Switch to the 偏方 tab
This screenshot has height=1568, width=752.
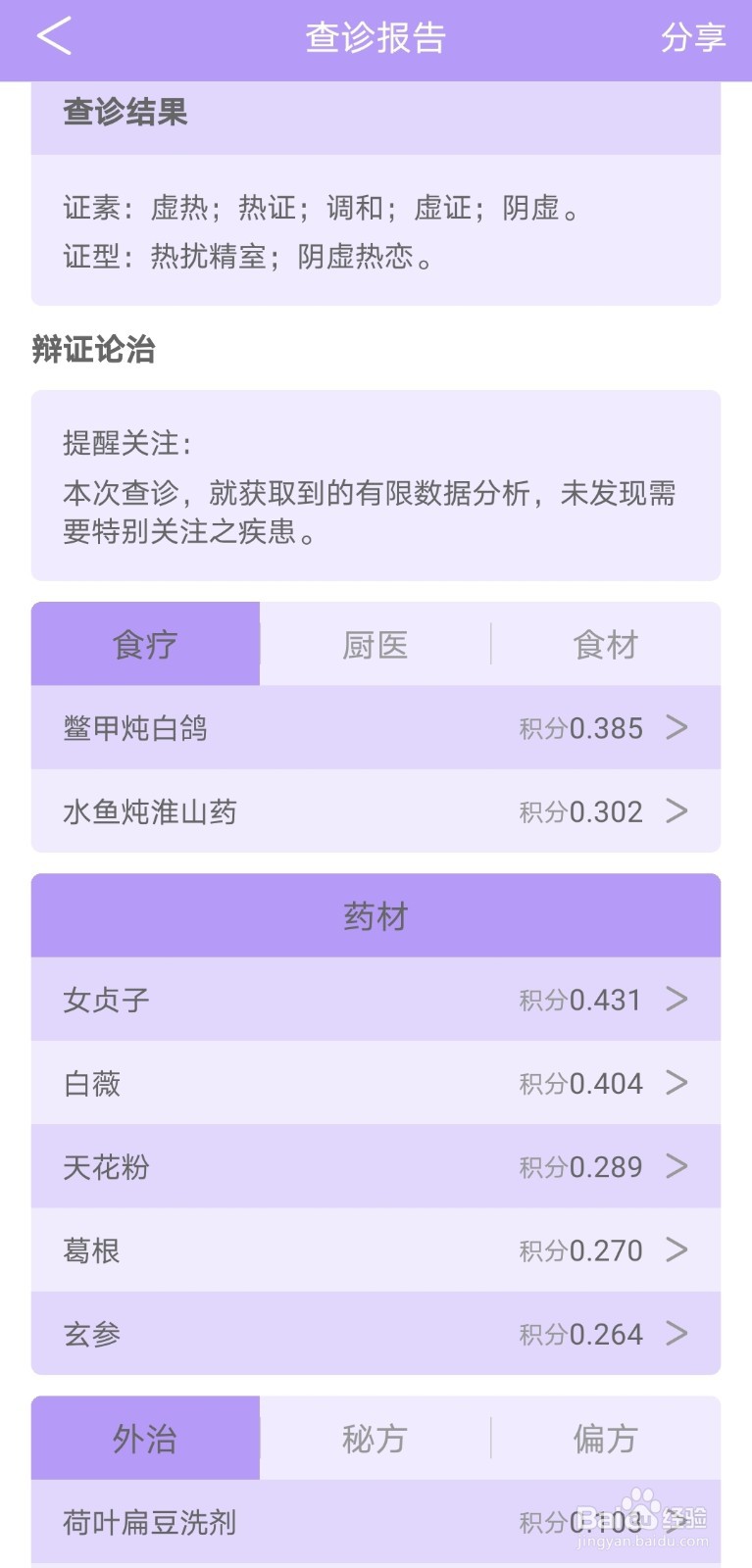(605, 1438)
